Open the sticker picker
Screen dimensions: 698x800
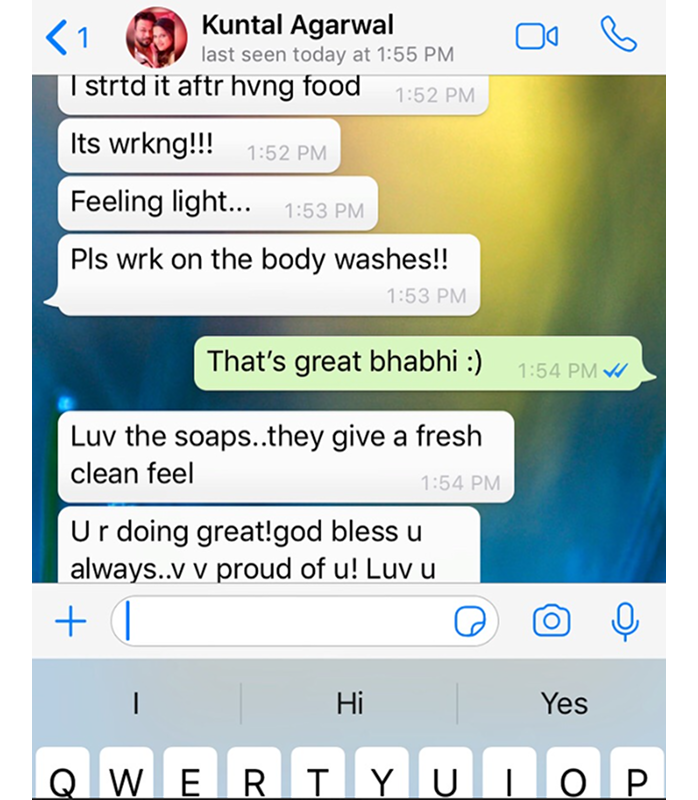click(x=470, y=622)
